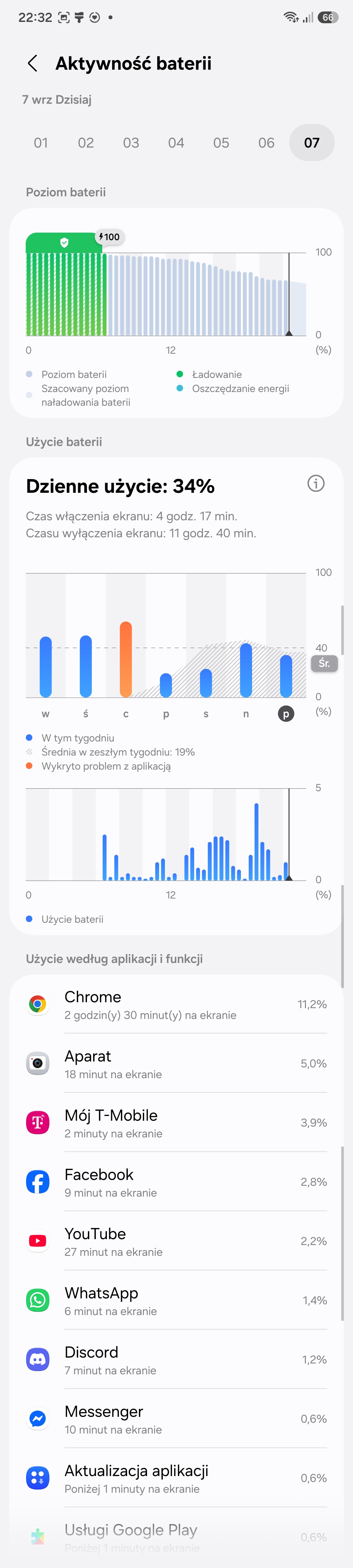Open Aktualizacja aplikacji usage details
Screen dimensions: 353x1568
[x=176, y=1477]
